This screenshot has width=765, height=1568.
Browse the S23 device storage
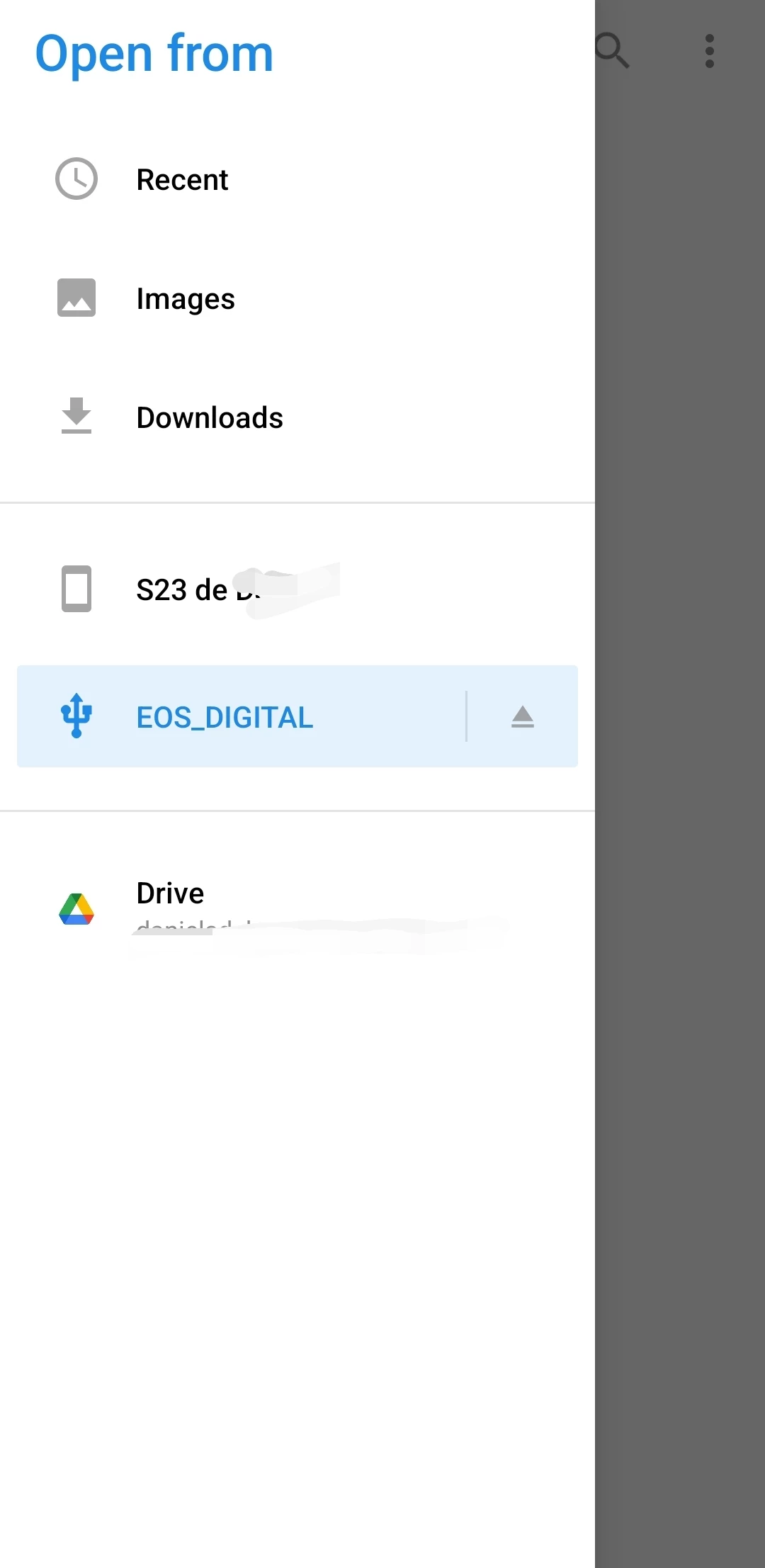click(x=198, y=590)
